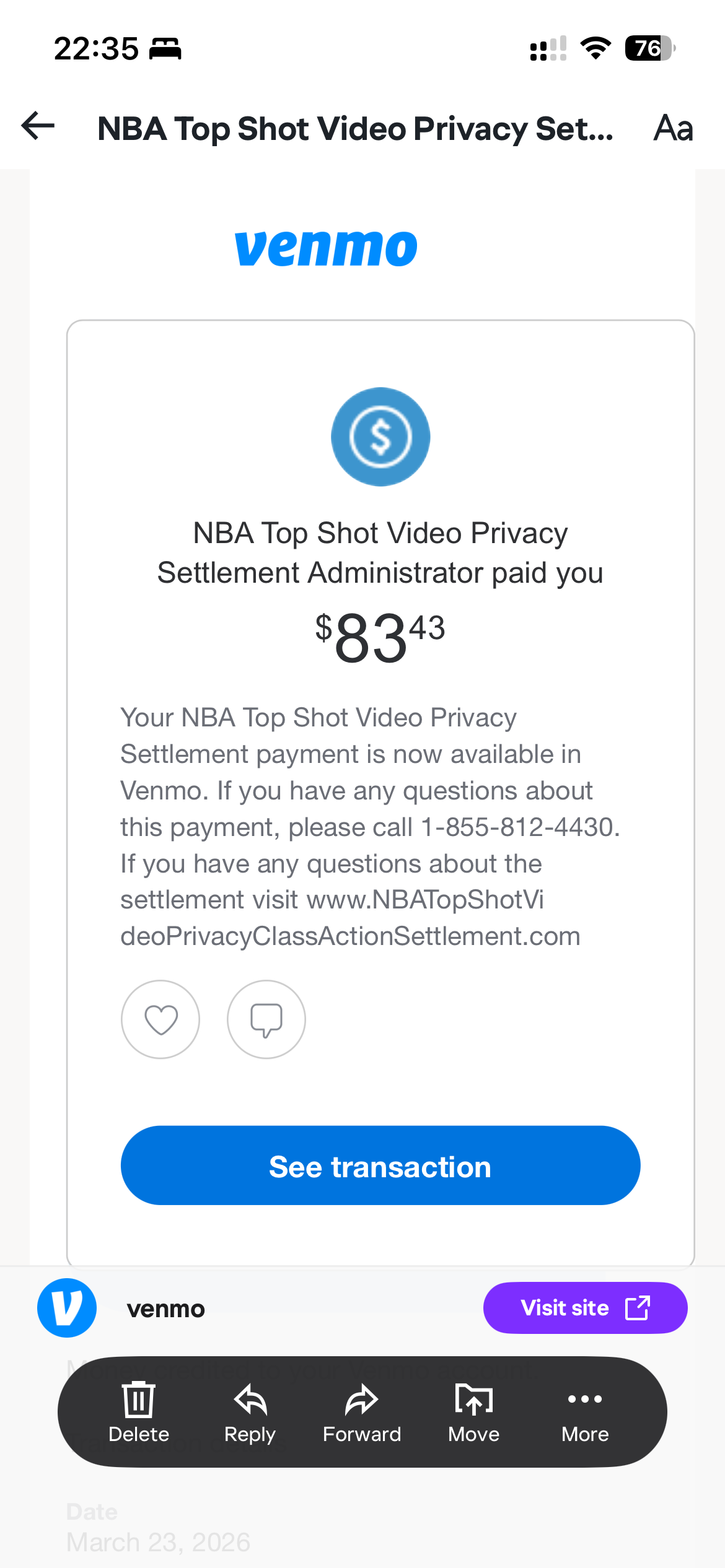Tap the Venmo logo at the top
The height and width of the screenshot is (1568, 725).
point(325,246)
